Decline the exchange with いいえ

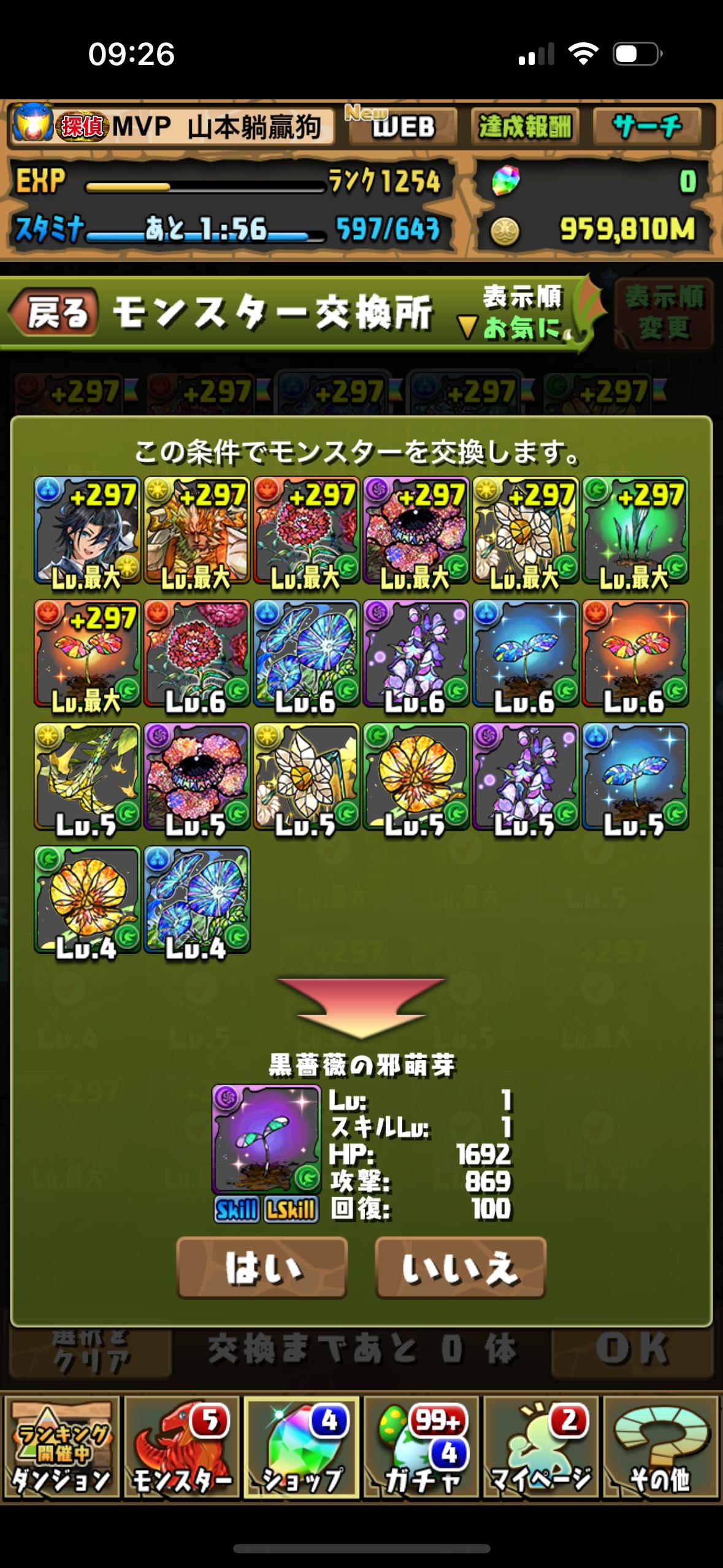point(460,1267)
